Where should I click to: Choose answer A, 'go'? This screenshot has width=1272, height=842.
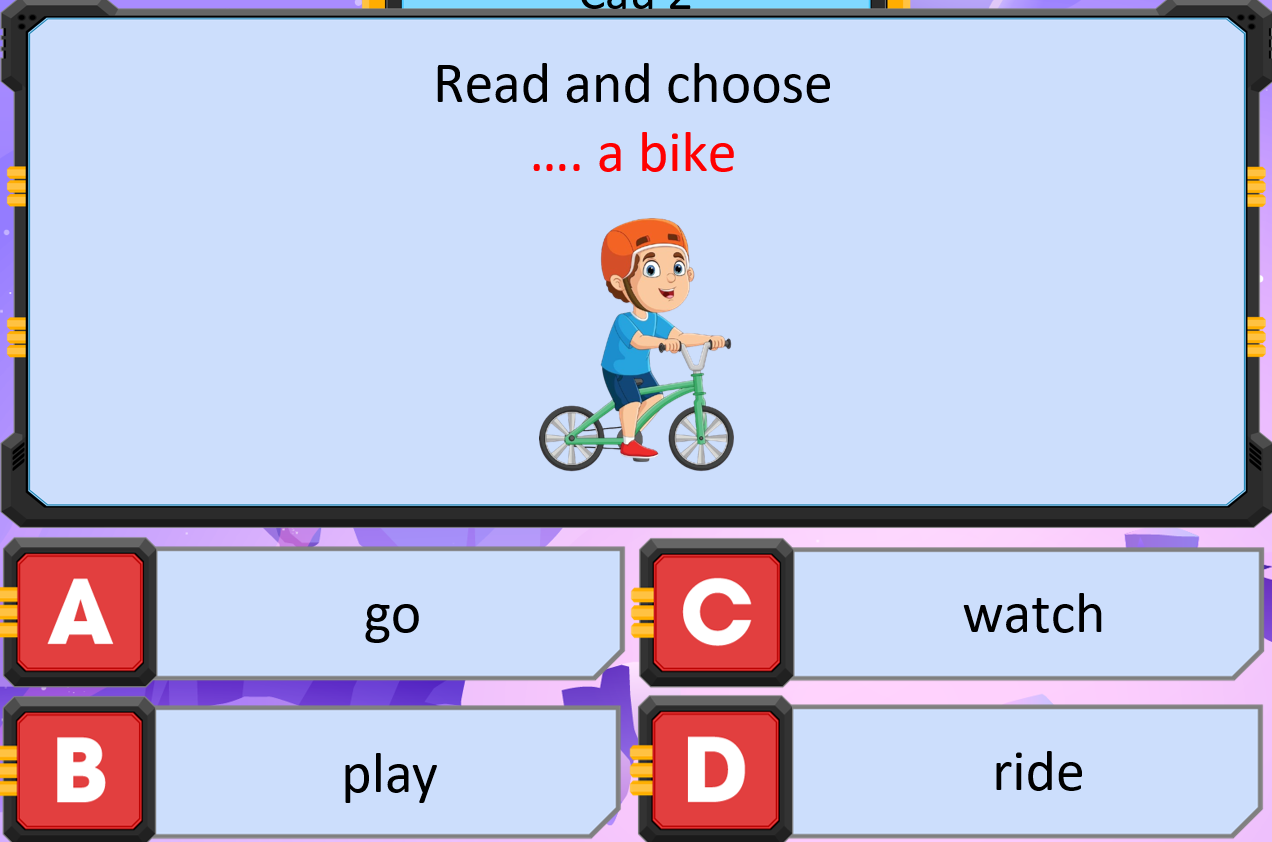tap(390, 614)
